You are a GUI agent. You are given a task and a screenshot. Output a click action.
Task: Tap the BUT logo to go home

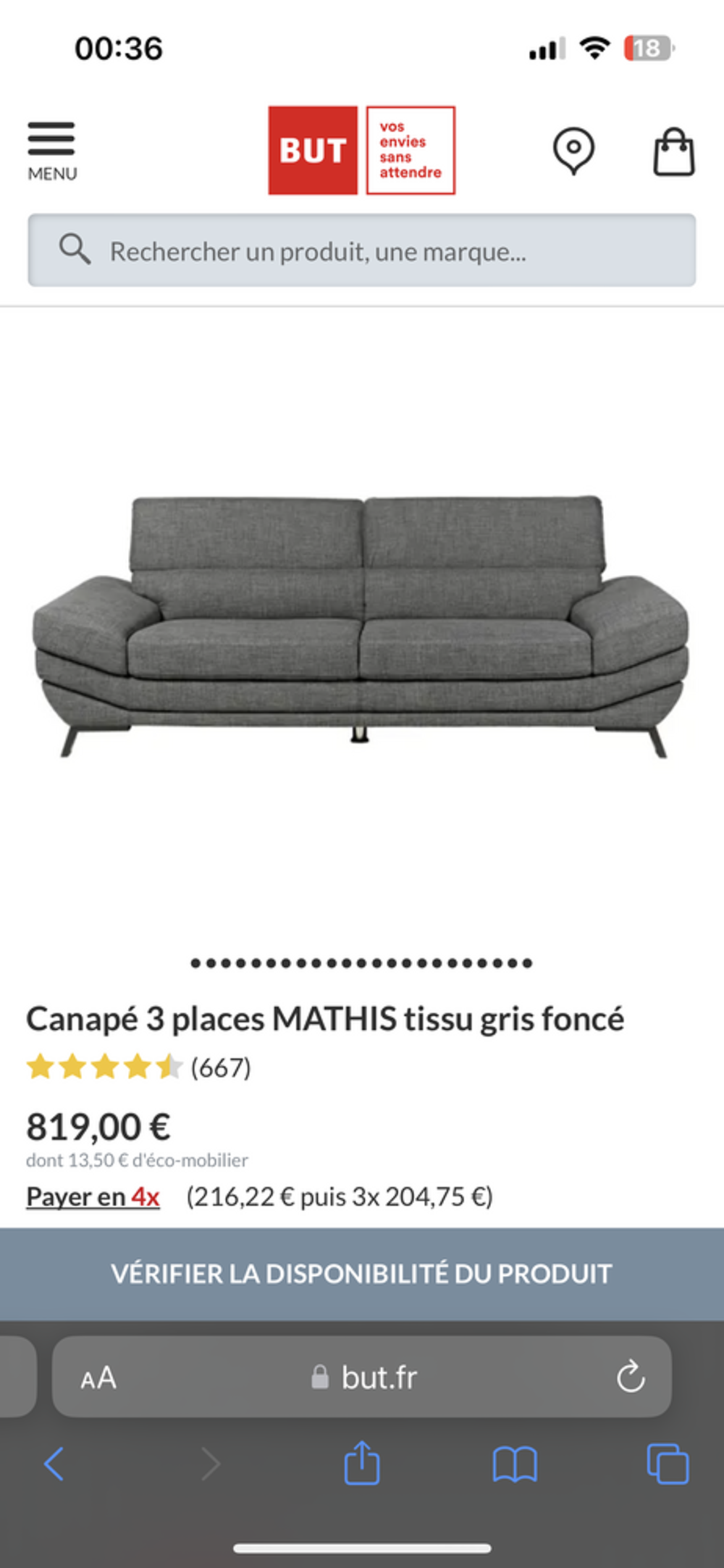tap(361, 151)
